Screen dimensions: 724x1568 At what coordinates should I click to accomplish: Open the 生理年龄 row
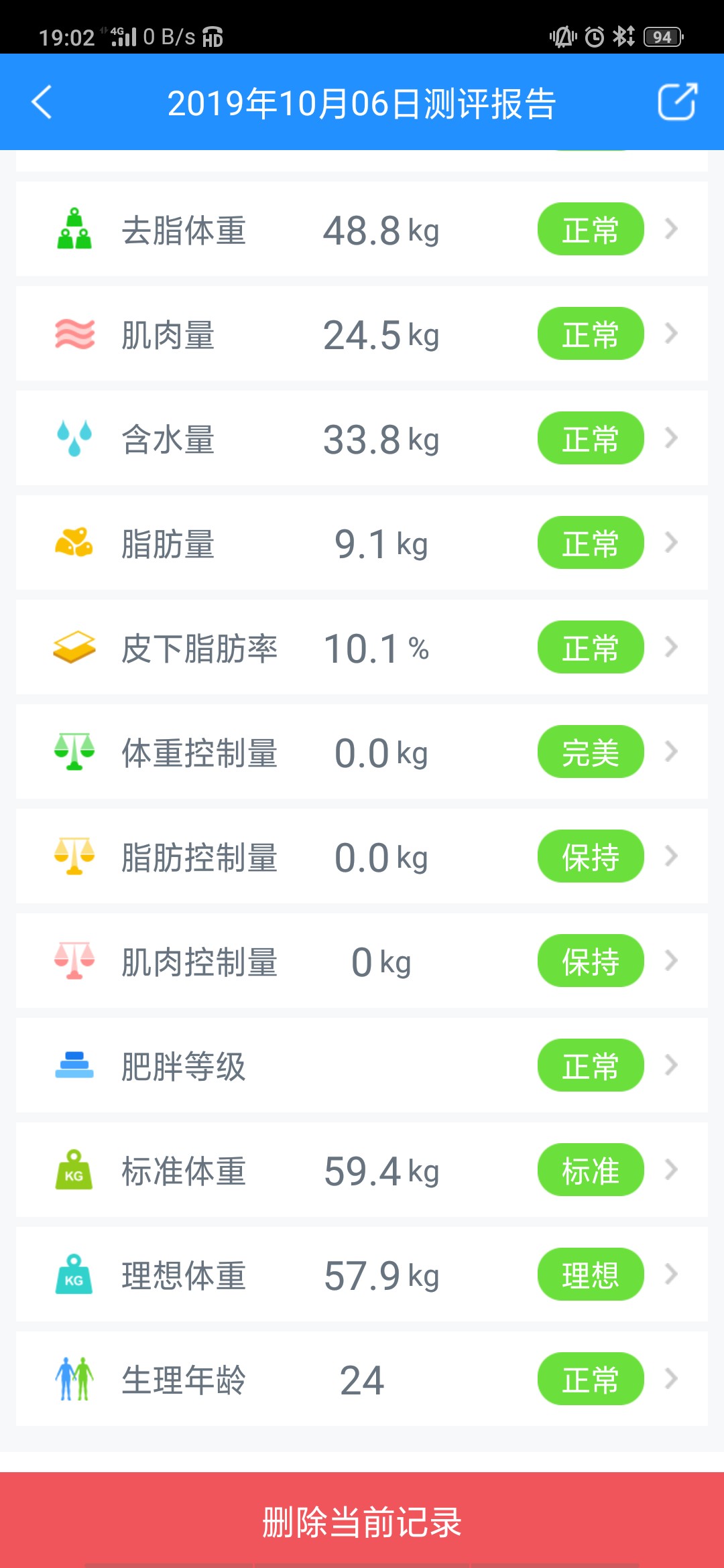click(362, 1379)
